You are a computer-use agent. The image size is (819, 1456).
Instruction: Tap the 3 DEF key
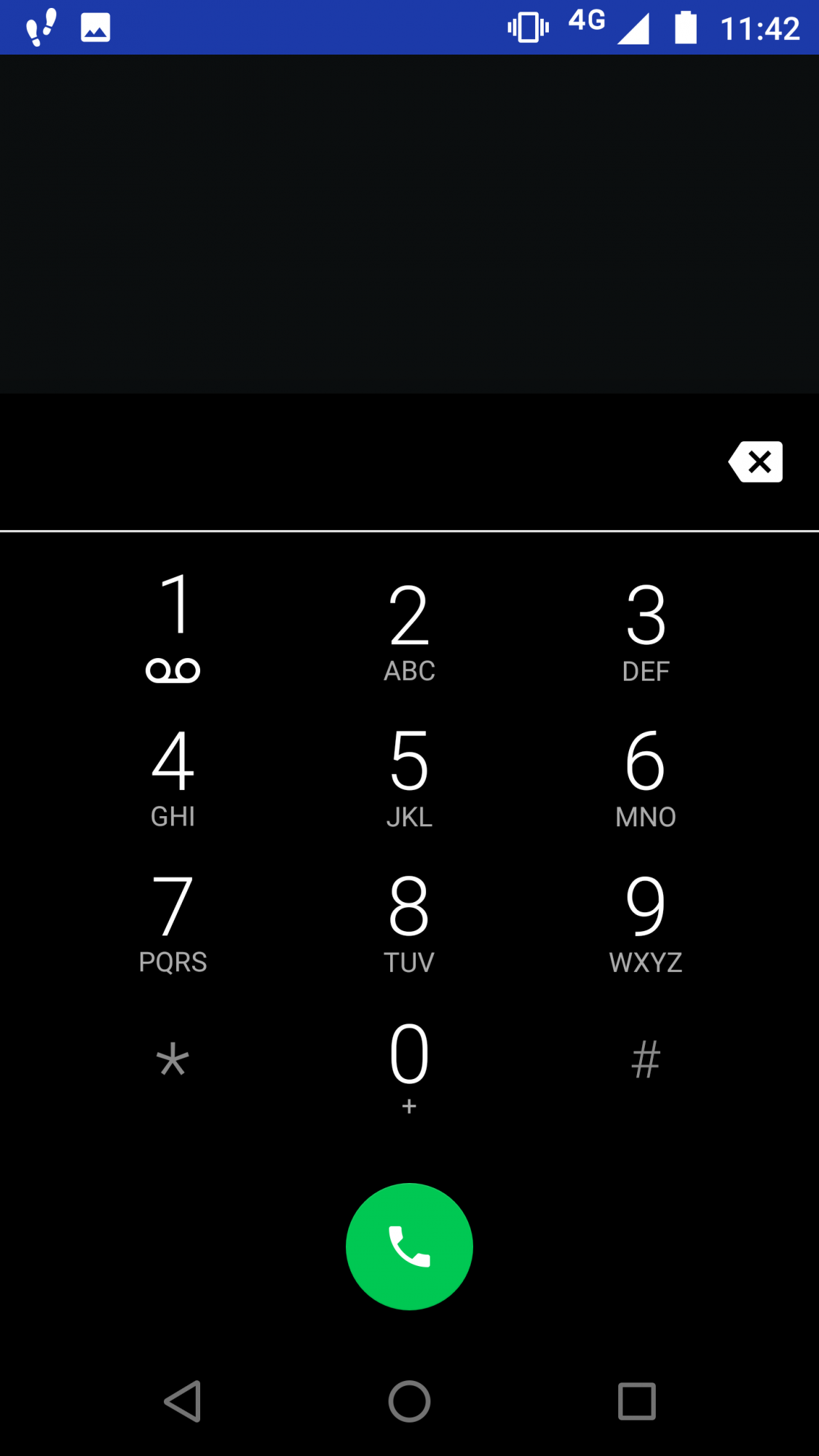(x=646, y=630)
